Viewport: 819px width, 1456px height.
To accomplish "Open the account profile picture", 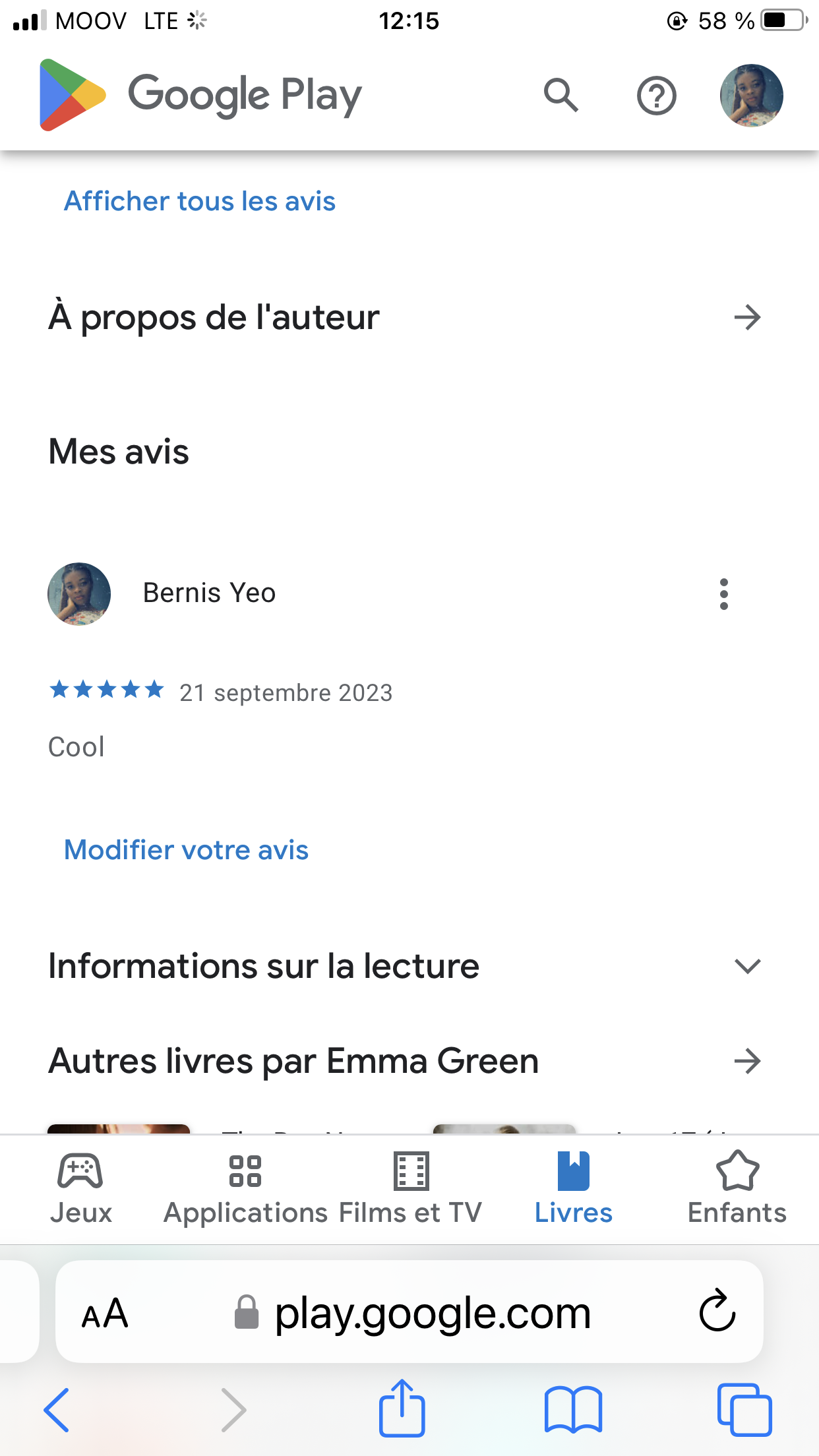I will pyautogui.click(x=751, y=96).
